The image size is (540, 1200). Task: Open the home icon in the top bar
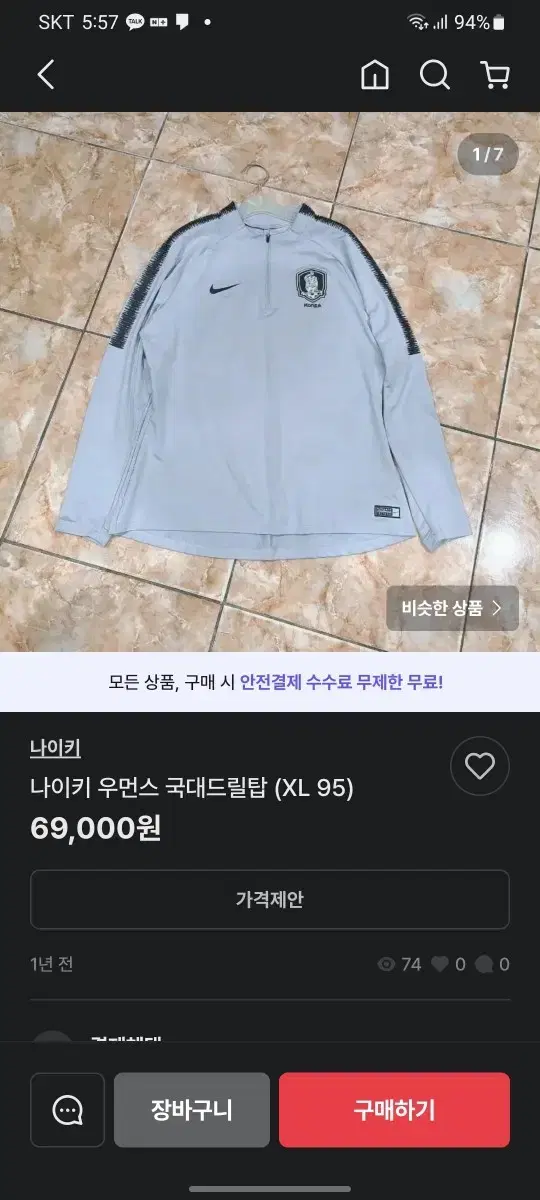coord(375,75)
